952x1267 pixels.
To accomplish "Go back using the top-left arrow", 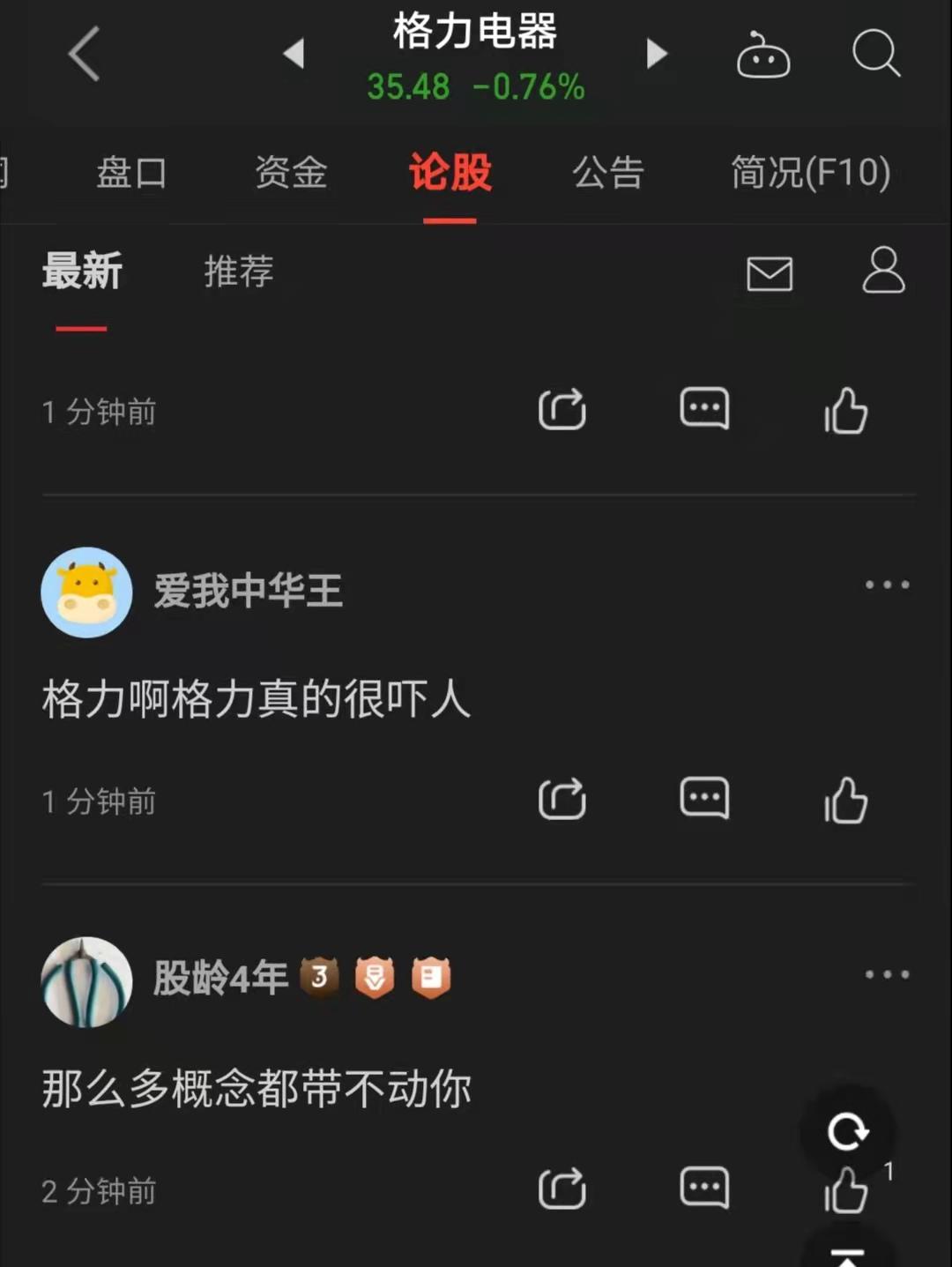I will point(85,54).
